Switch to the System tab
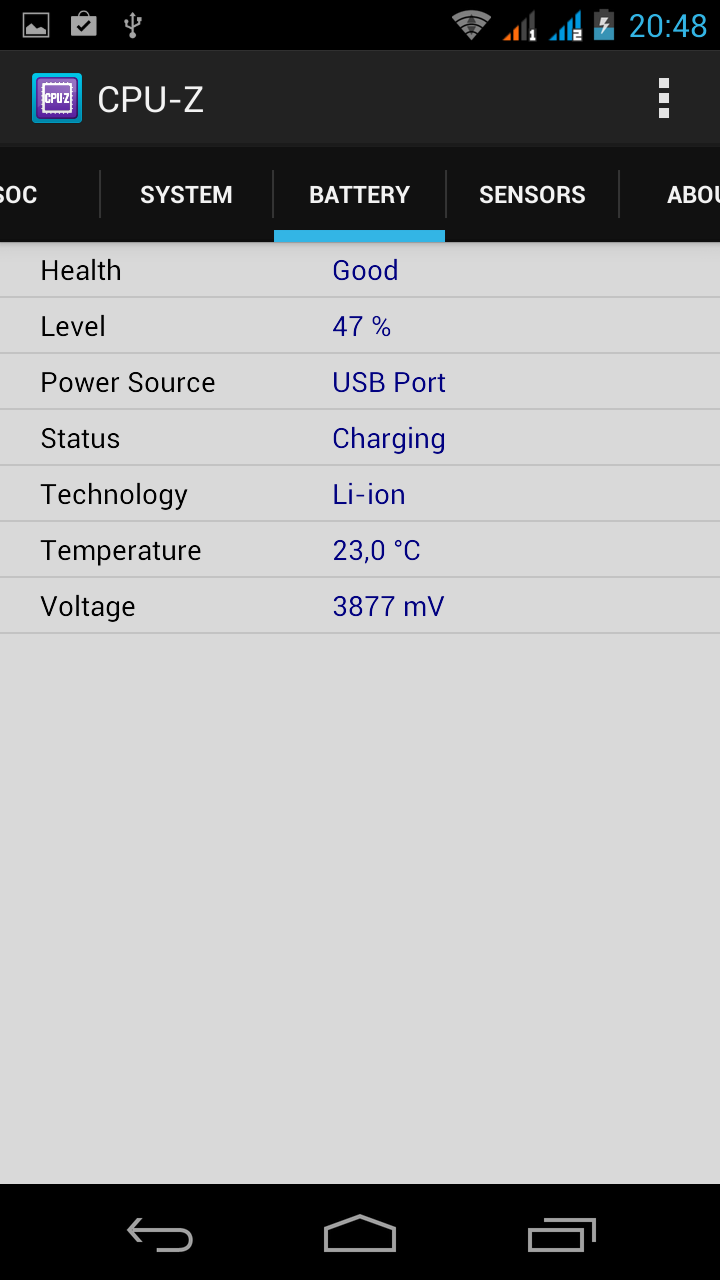 (186, 194)
